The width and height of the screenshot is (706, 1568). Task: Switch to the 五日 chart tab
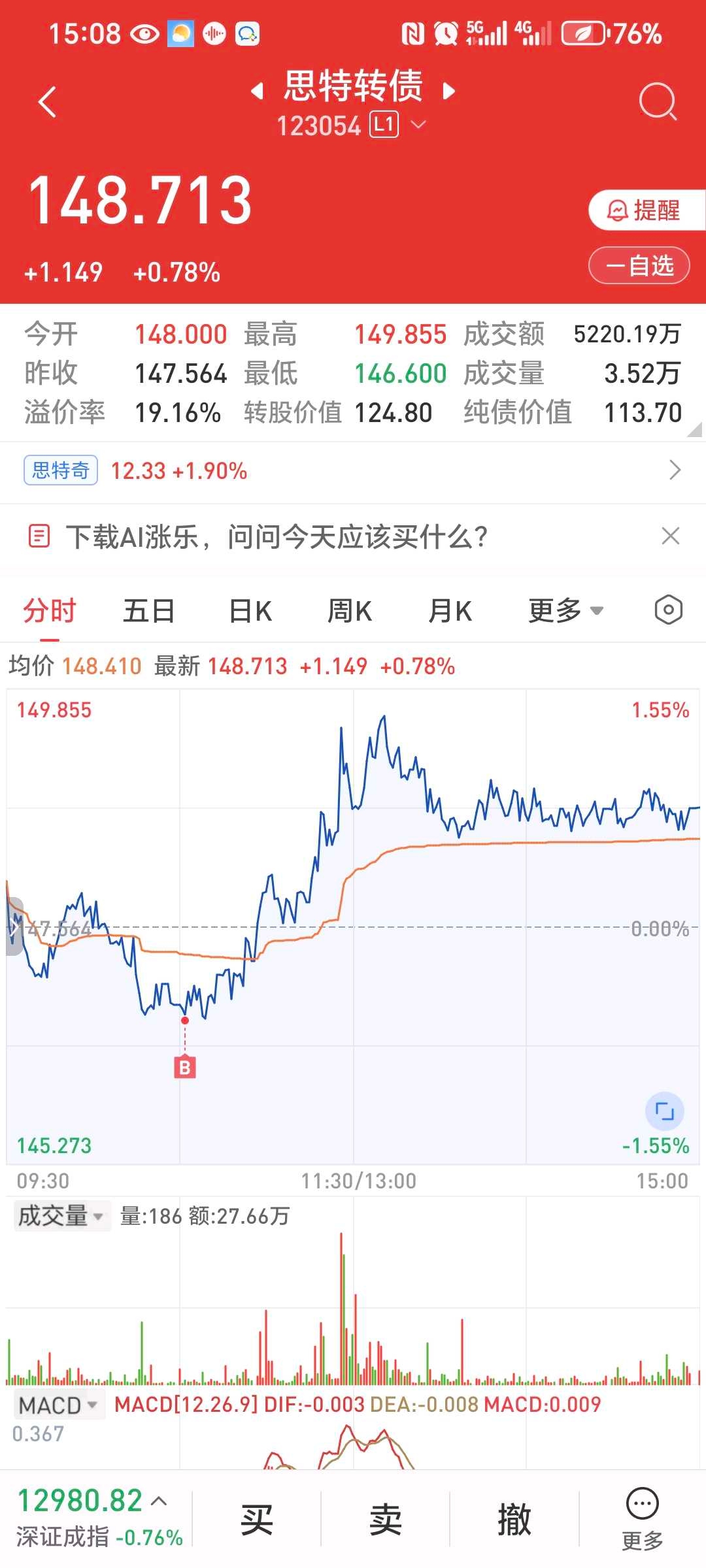pos(148,612)
